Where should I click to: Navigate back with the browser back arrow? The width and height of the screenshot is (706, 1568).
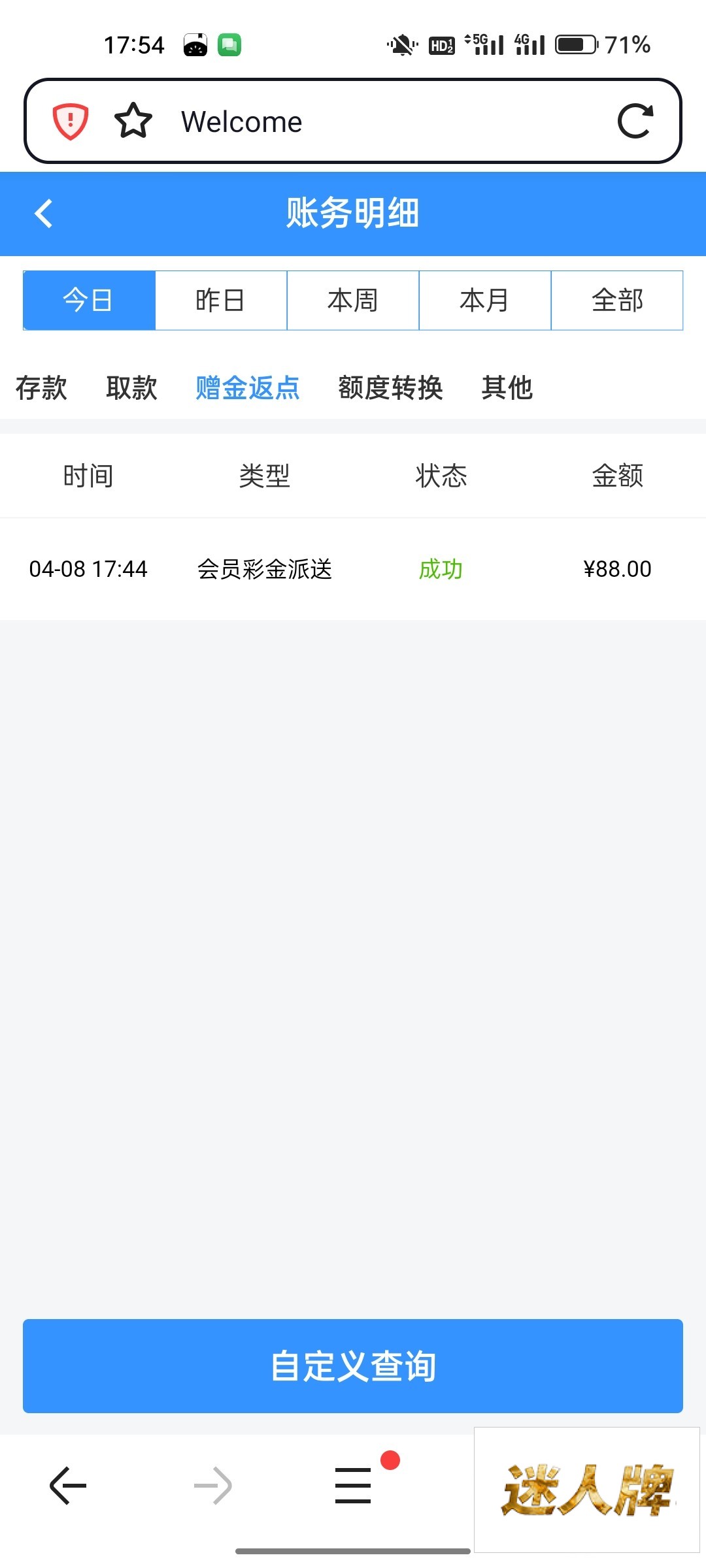tap(68, 1486)
